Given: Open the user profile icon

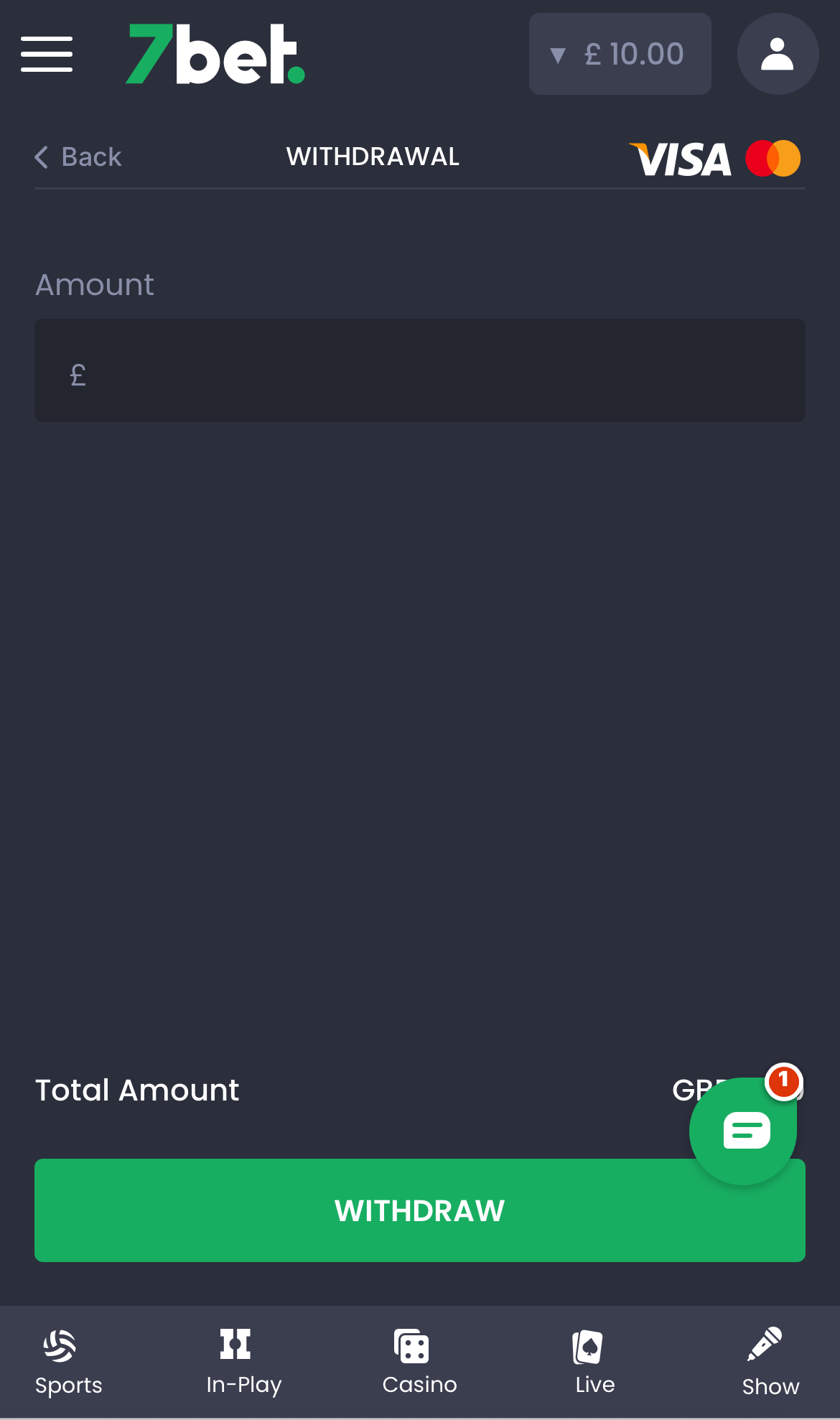Looking at the screenshot, I should [x=778, y=53].
